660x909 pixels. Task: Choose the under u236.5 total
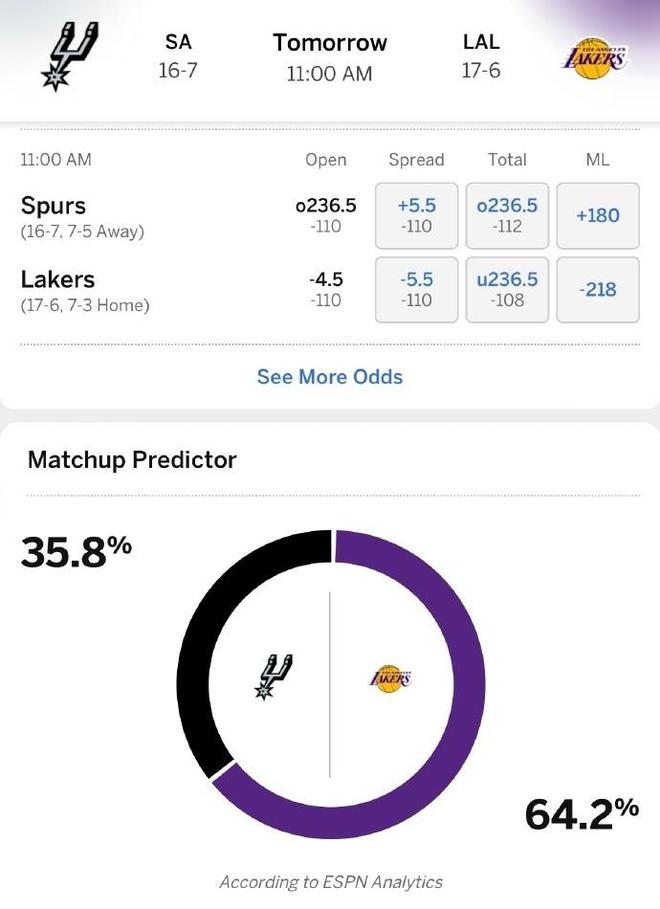tap(507, 289)
